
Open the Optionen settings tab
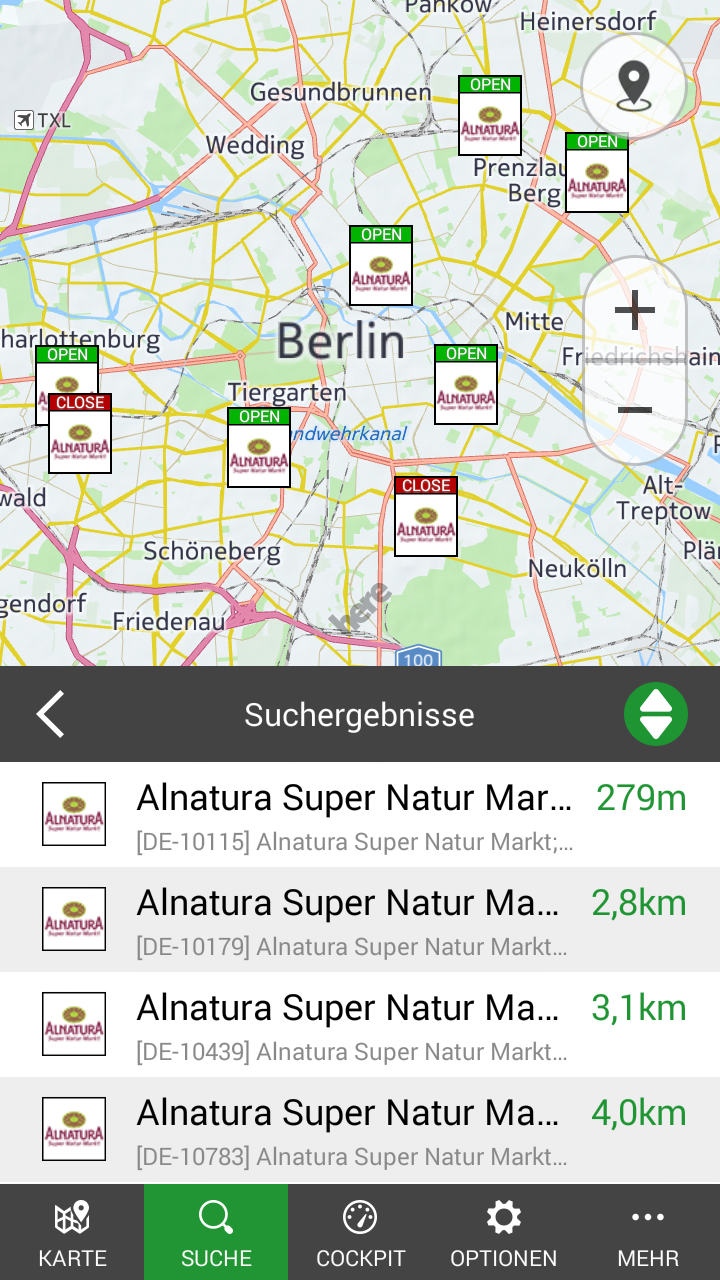(504, 1233)
